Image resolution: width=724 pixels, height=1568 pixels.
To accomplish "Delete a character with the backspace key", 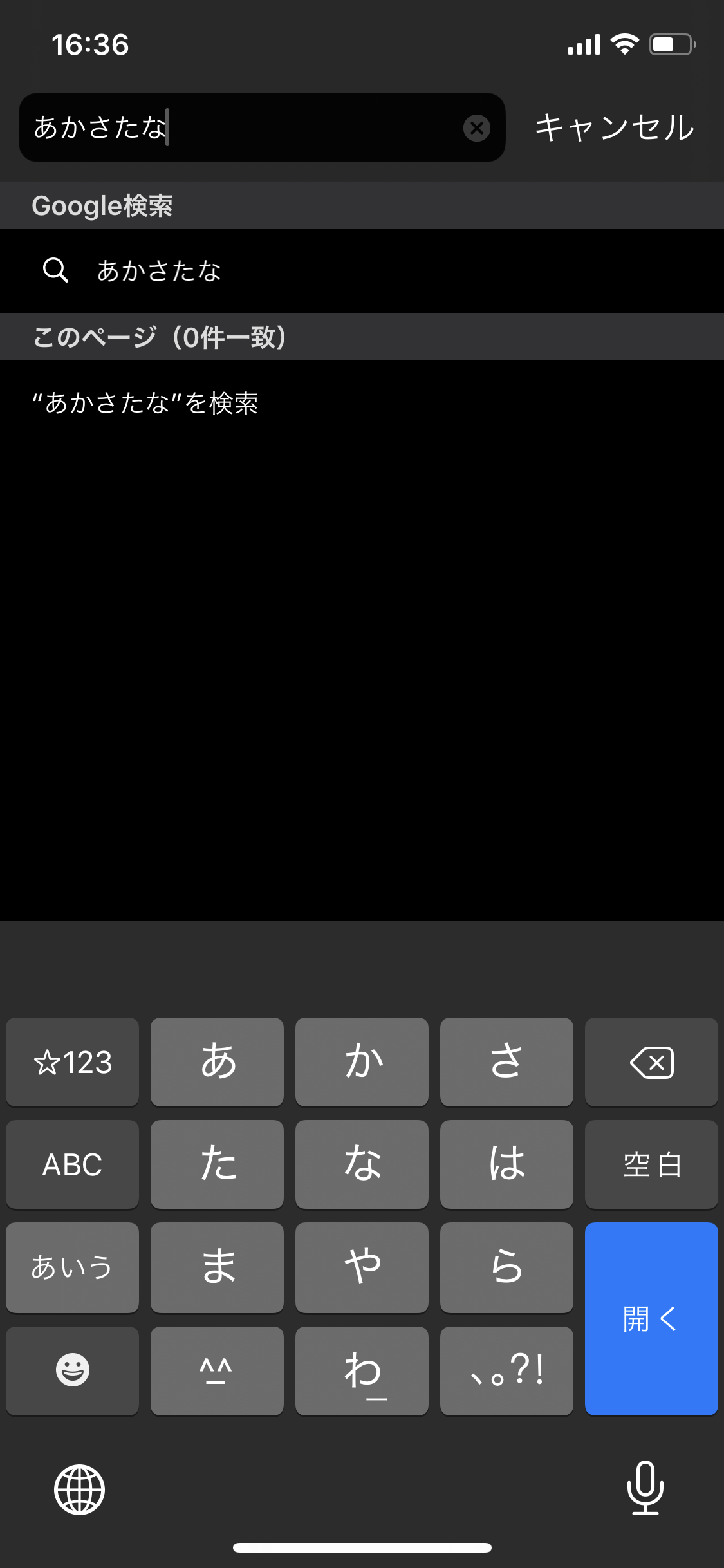I will click(651, 1062).
